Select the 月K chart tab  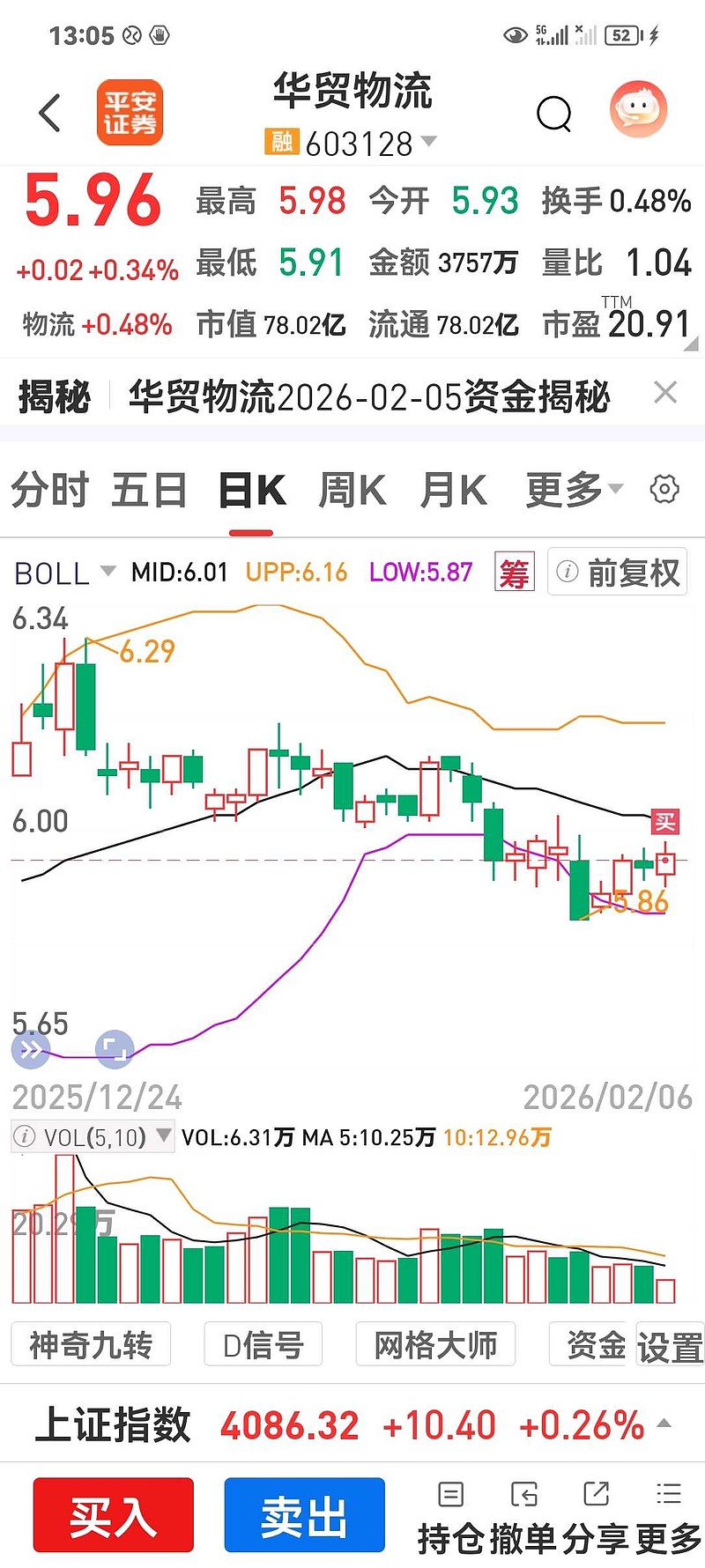[453, 490]
